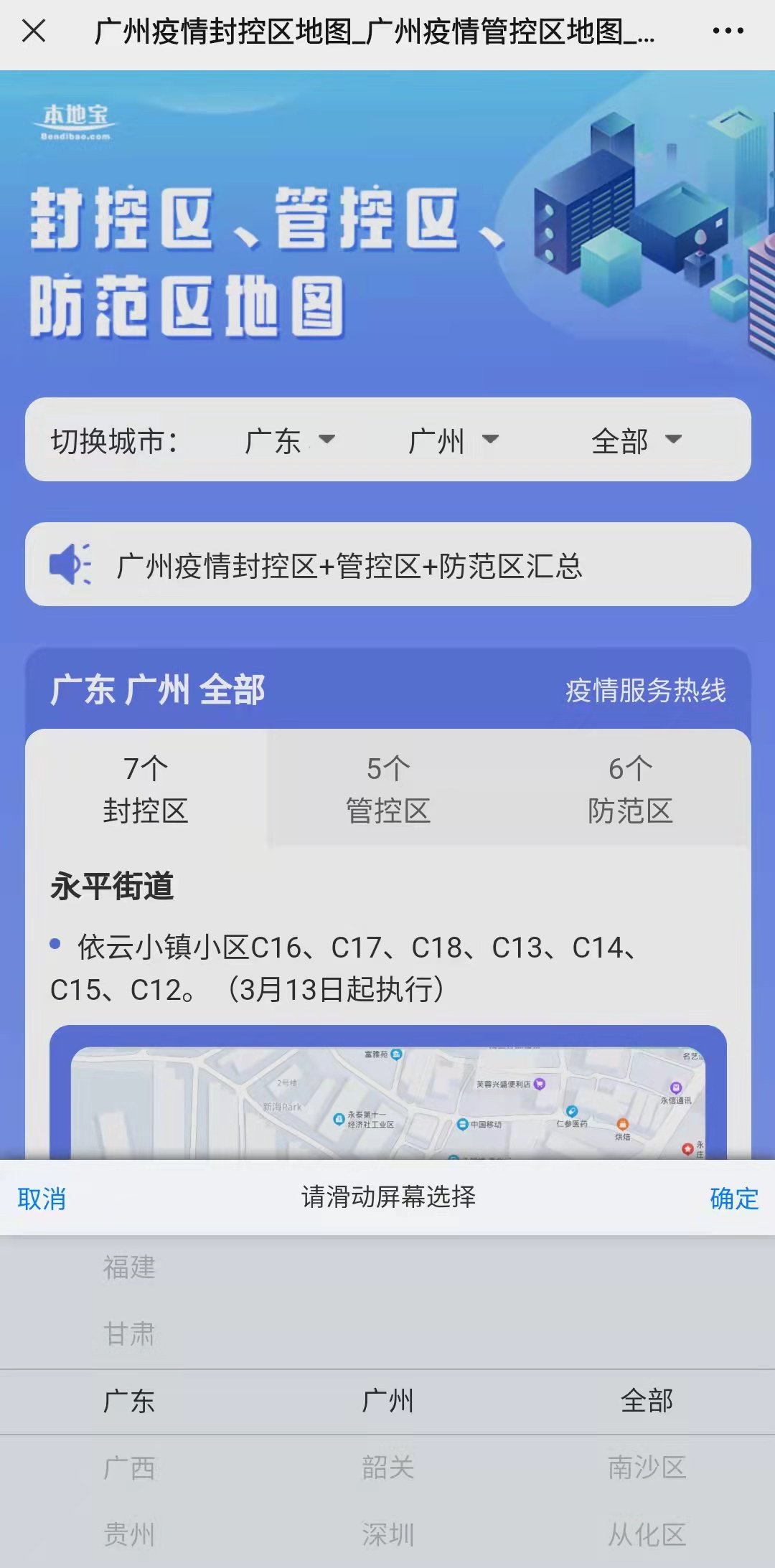
Task: Expand the 广东 province dropdown
Action: click(x=289, y=440)
